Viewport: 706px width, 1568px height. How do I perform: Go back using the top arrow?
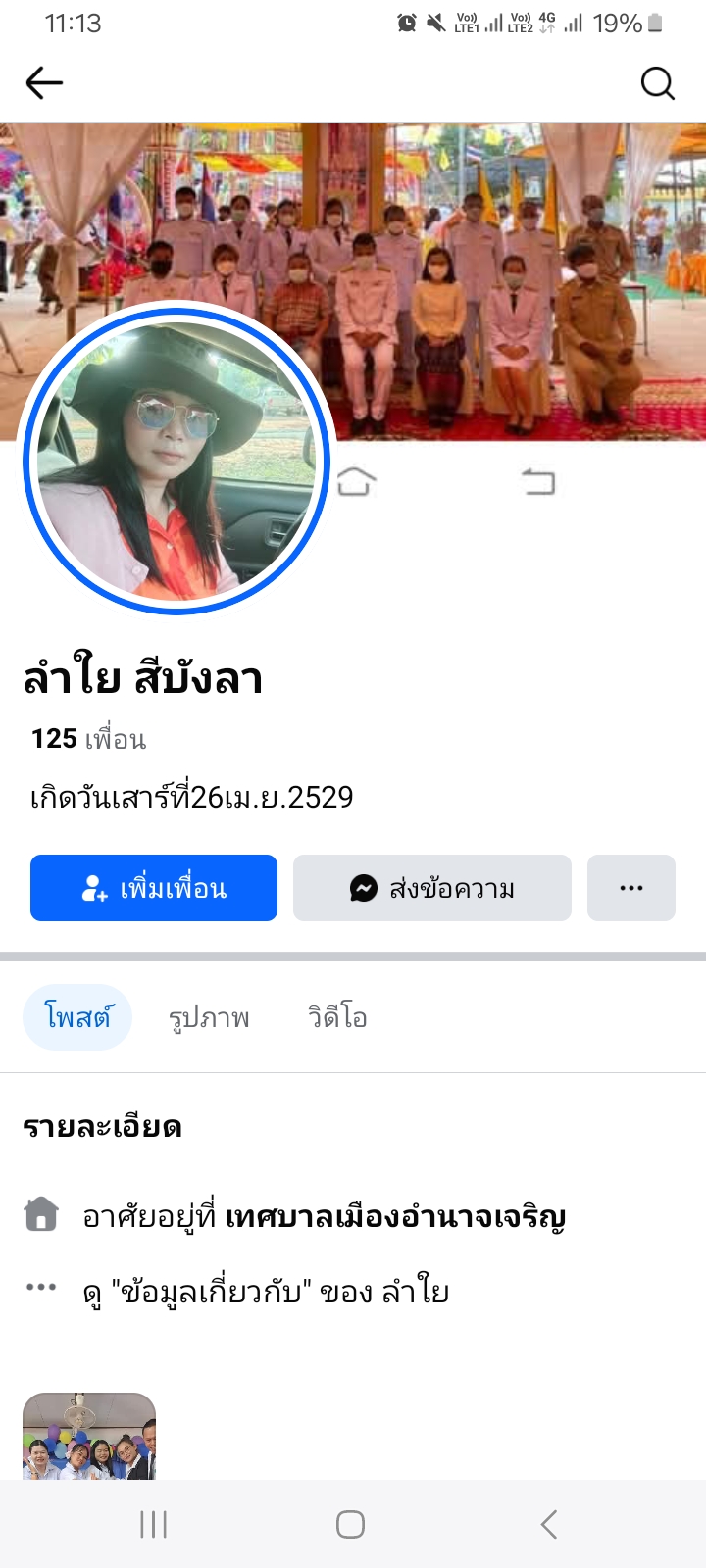tap(44, 83)
